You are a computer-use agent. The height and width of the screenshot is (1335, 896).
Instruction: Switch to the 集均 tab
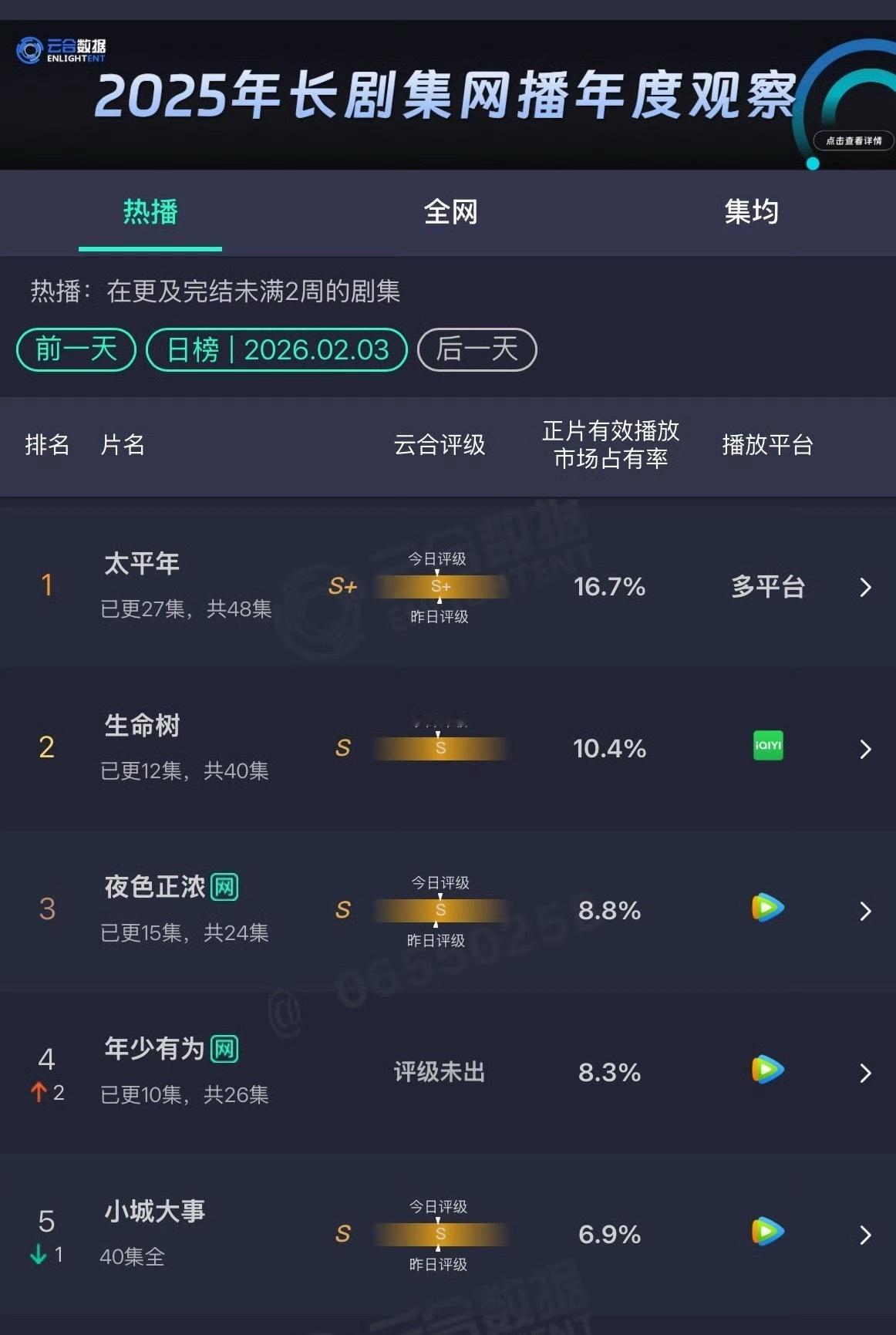tap(750, 213)
